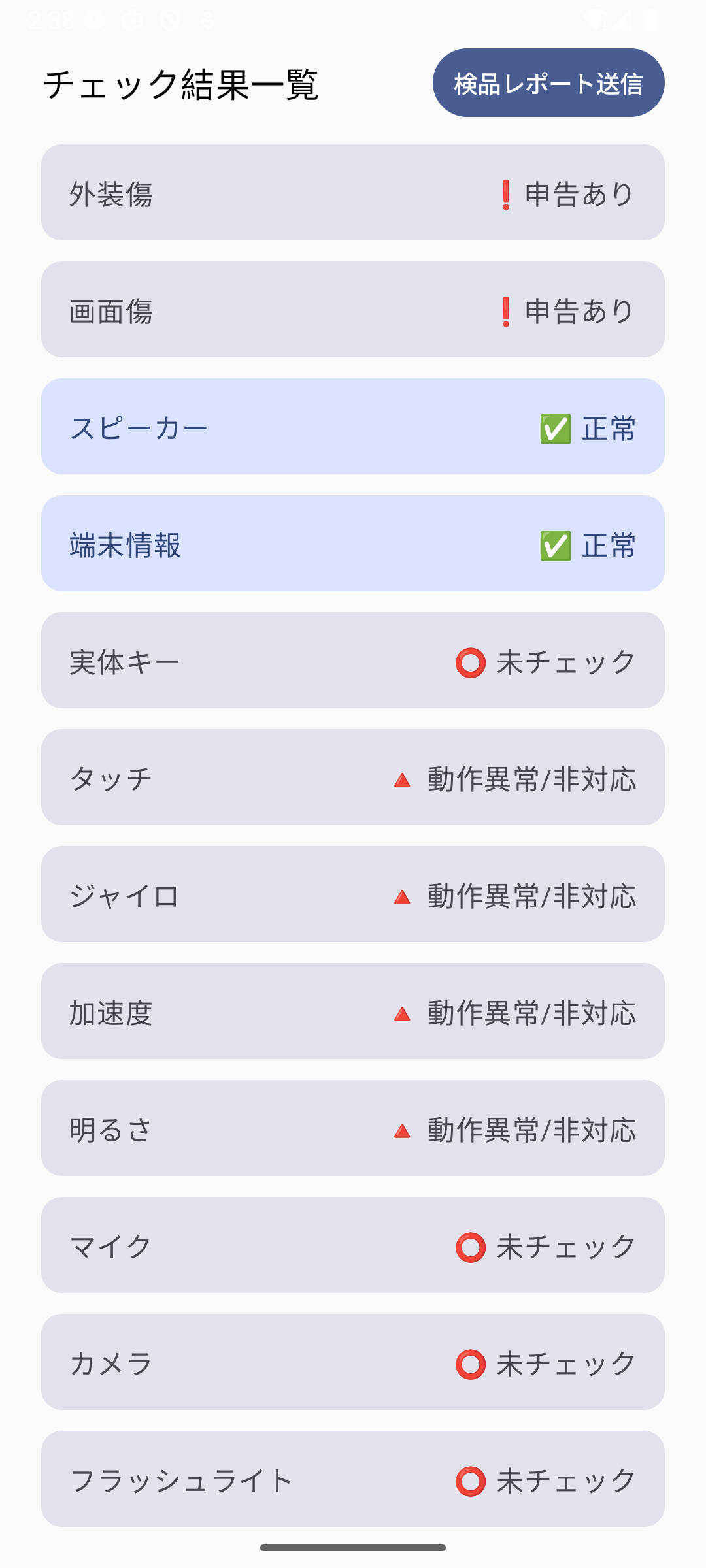
Task: Toggle the check status of スピーカー
Action: coord(353,428)
